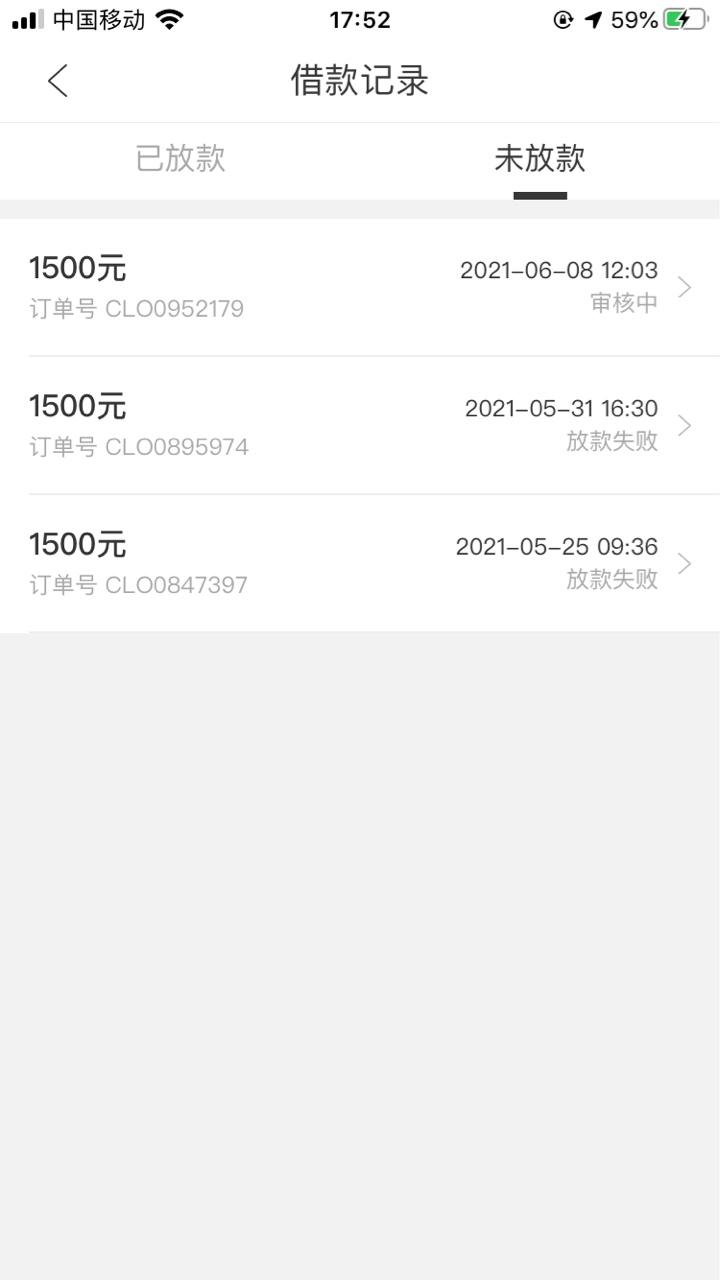
Task: Open the loan order CLO0895974
Action: click(x=360, y=425)
